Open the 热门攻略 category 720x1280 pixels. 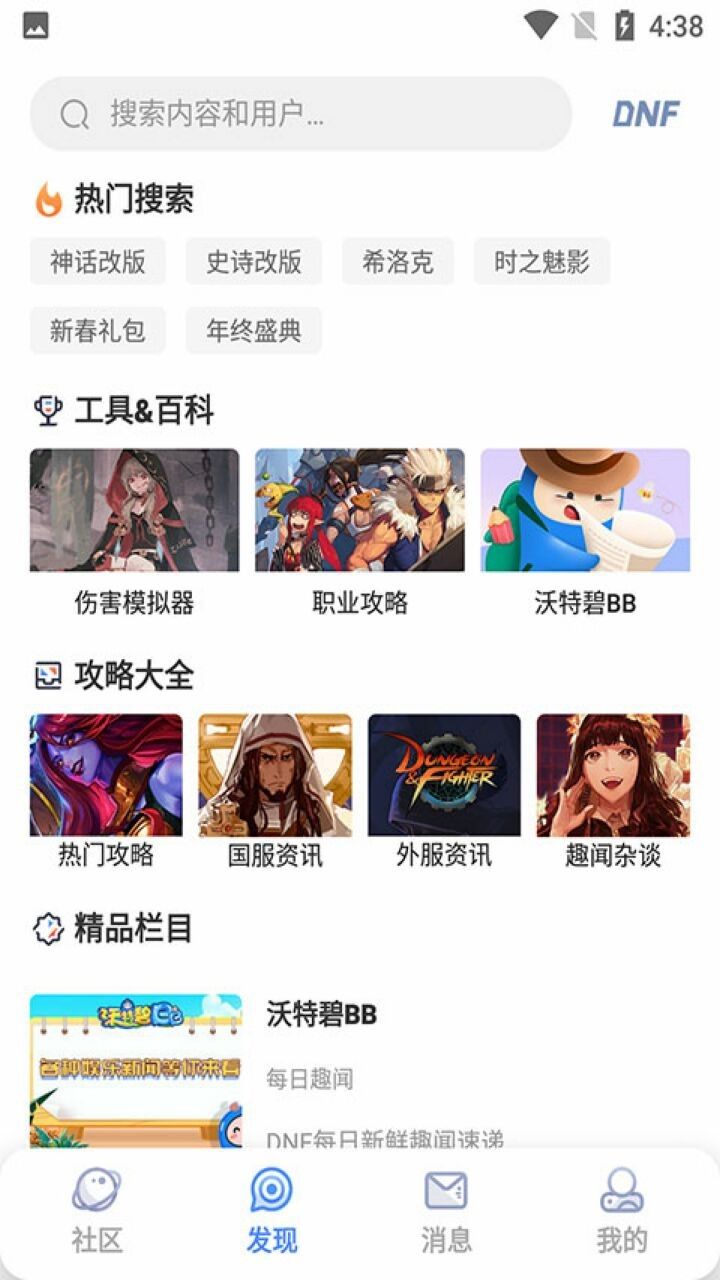(x=106, y=790)
